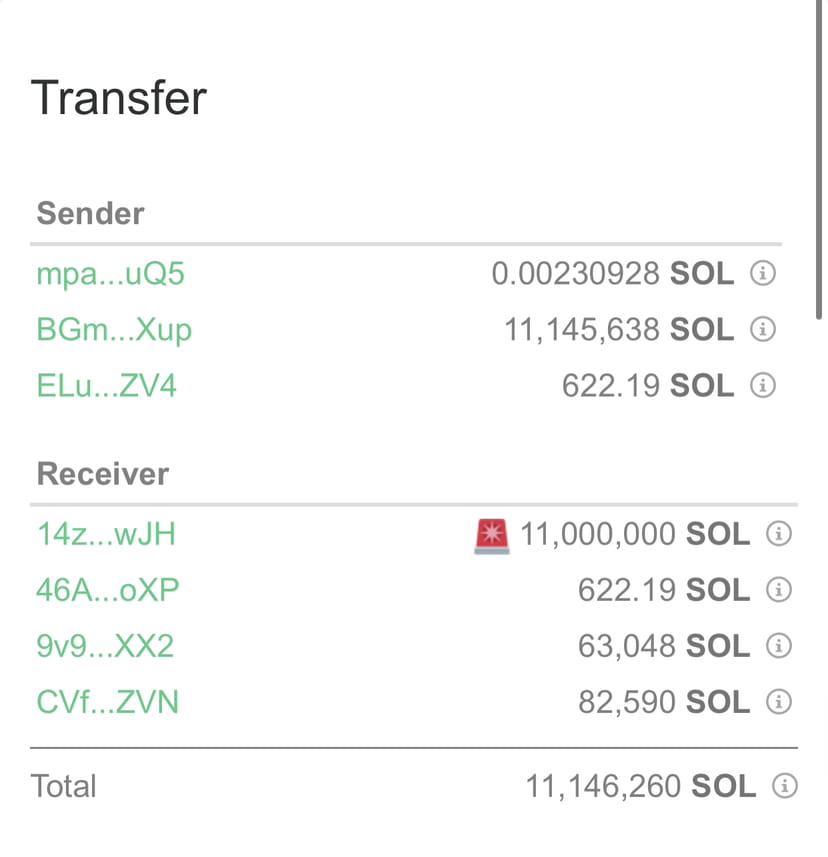Open info icon for ELu...ZV4 transfer
Image resolution: width=828 pixels, height=857 pixels.
point(763,385)
